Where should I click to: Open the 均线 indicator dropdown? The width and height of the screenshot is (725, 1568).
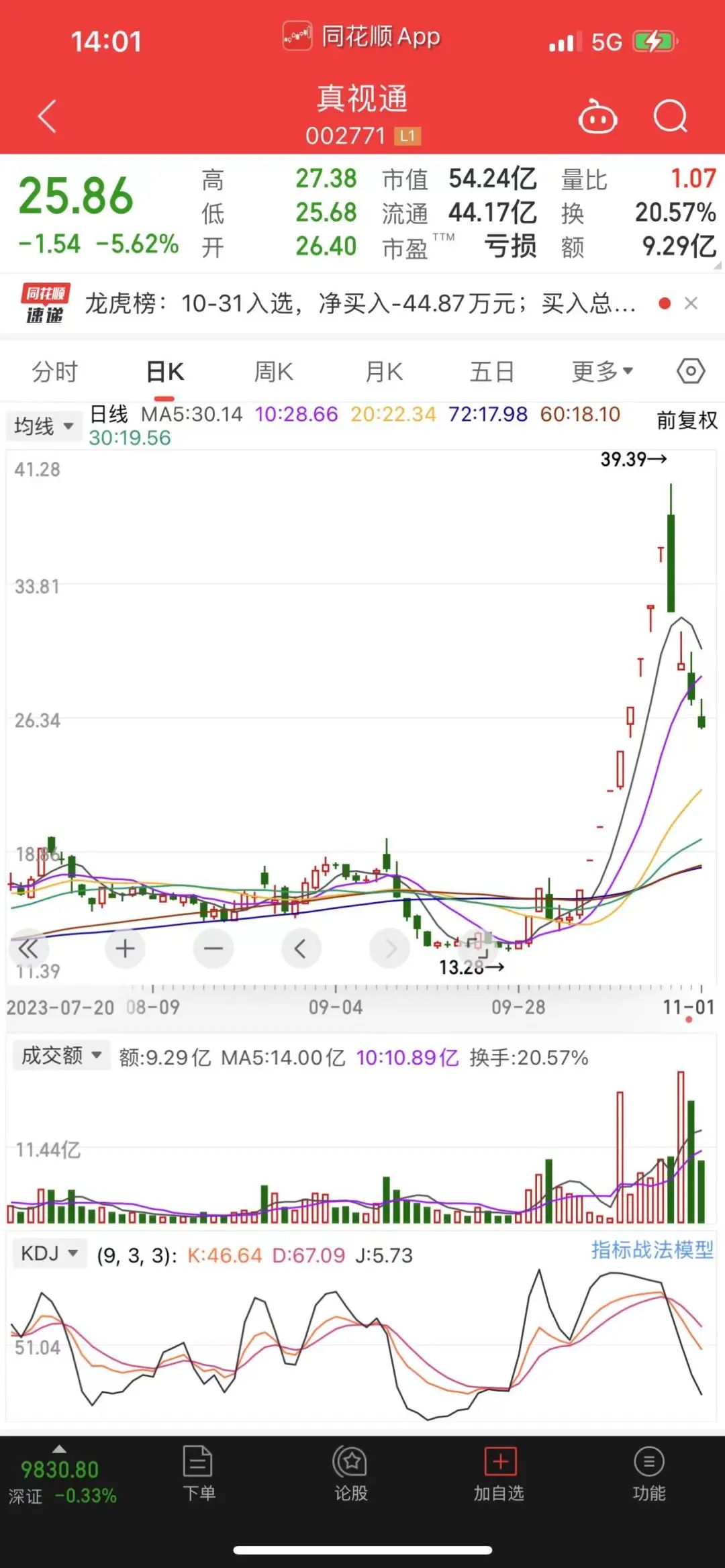click(44, 426)
